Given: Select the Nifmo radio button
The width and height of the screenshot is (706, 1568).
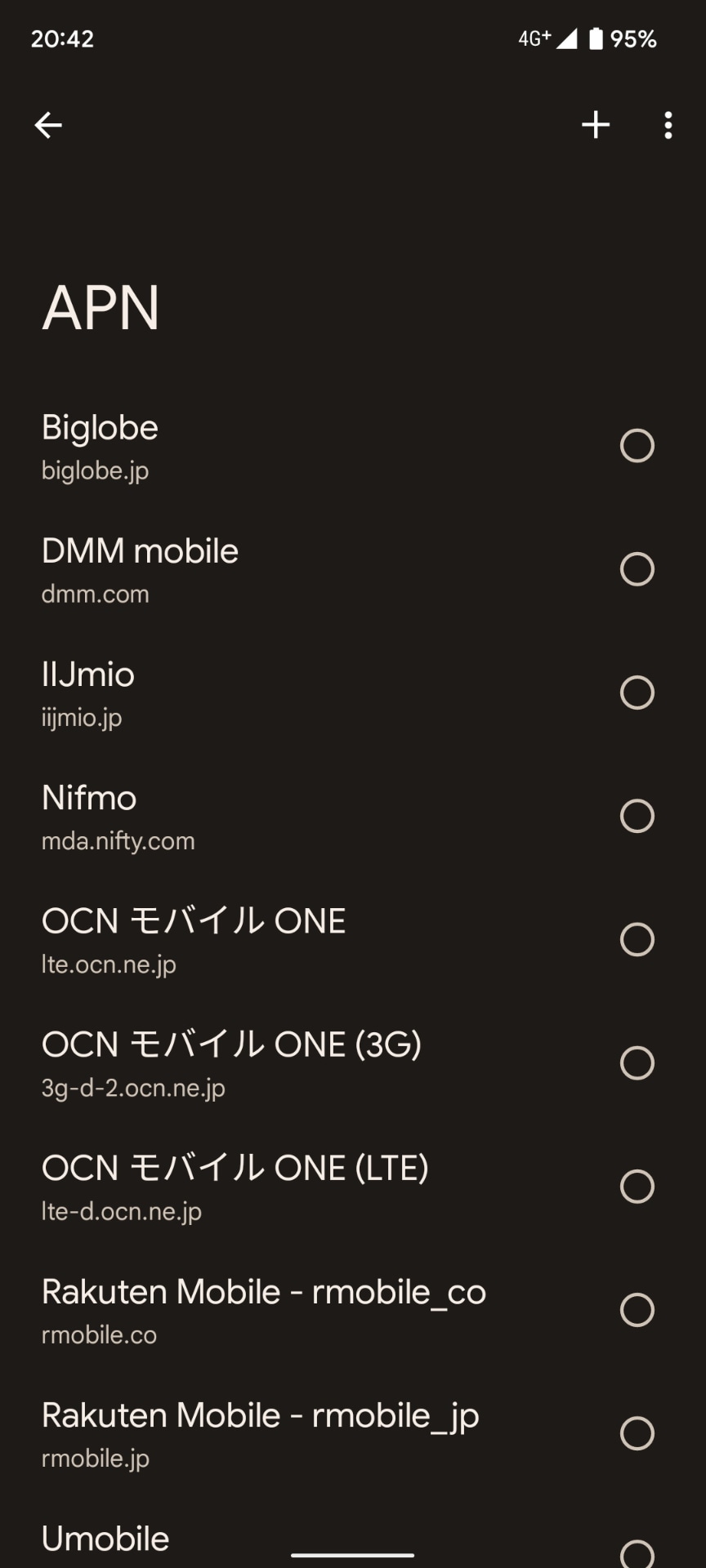Looking at the screenshot, I should click(637, 817).
